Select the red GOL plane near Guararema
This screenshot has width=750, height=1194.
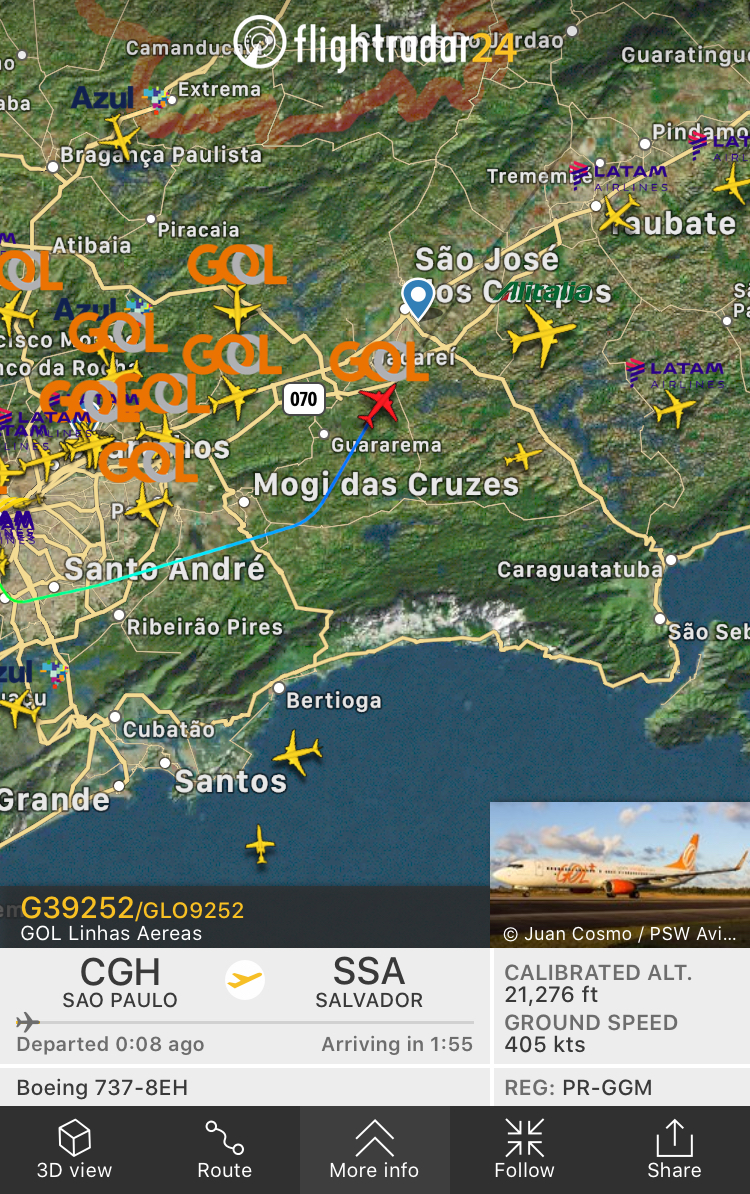click(x=379, y=405)
